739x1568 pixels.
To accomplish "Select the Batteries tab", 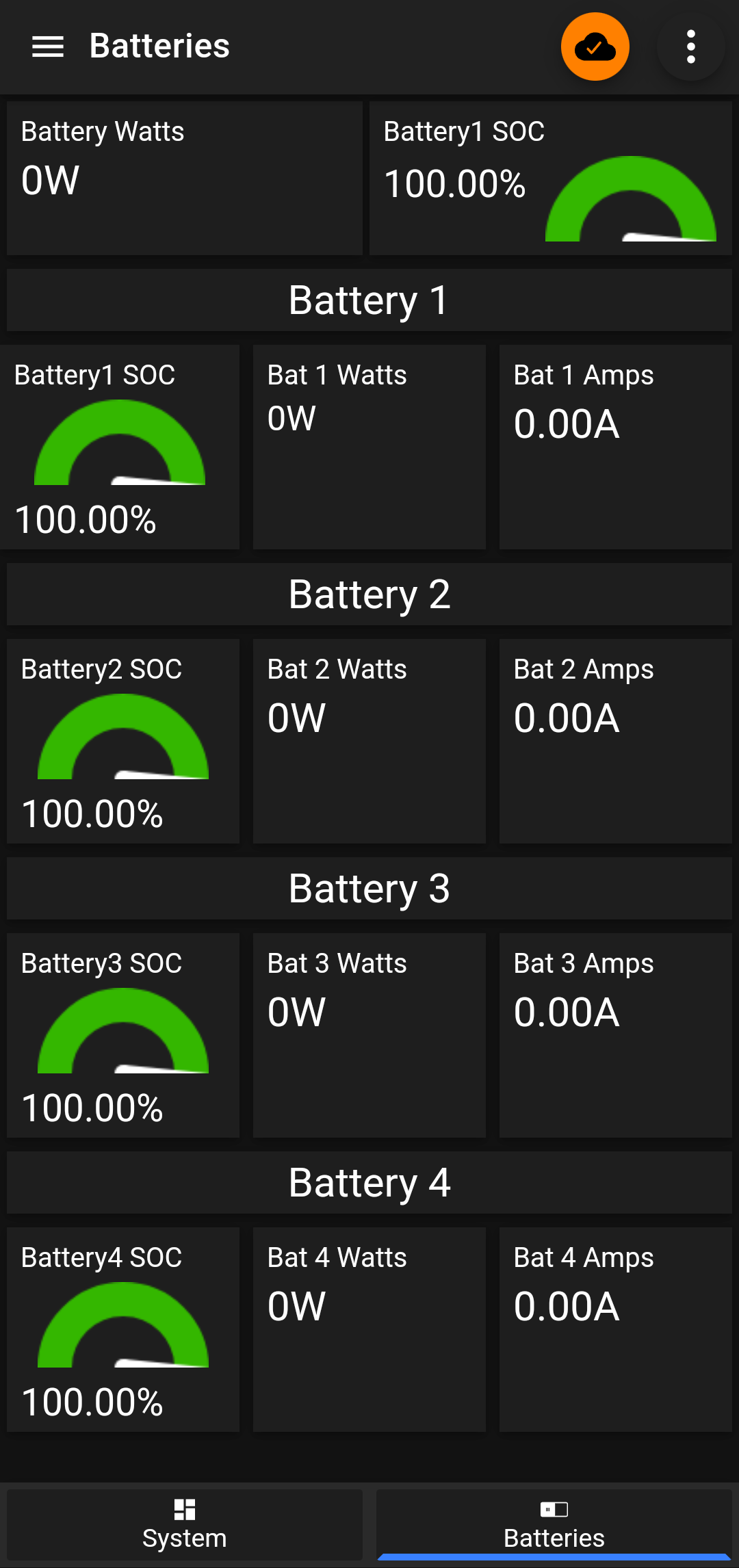I will pos(554,1524).
